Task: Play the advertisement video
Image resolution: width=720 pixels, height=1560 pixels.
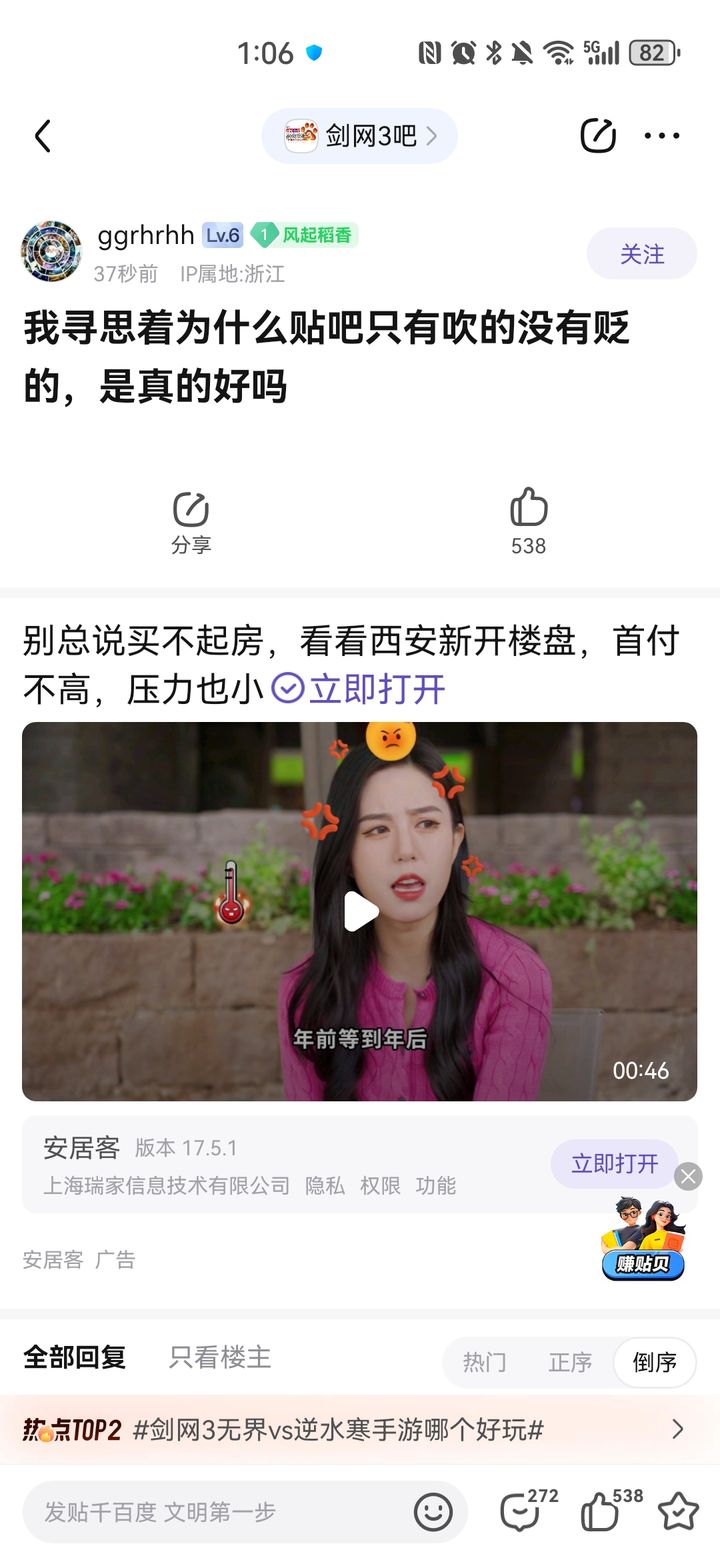Action: (x=359, y=911)
